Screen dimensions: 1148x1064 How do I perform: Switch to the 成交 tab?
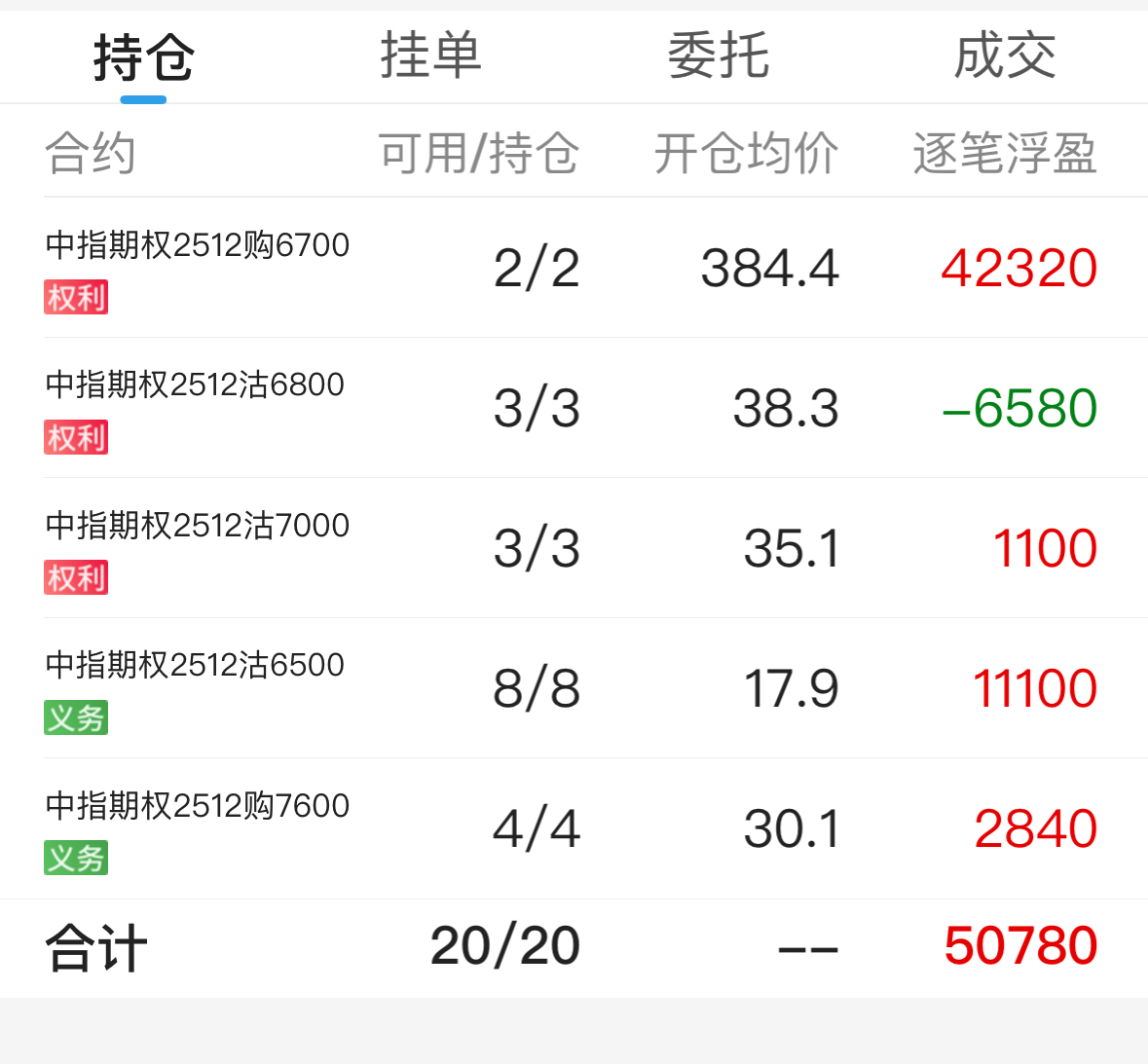point(1005,56)
